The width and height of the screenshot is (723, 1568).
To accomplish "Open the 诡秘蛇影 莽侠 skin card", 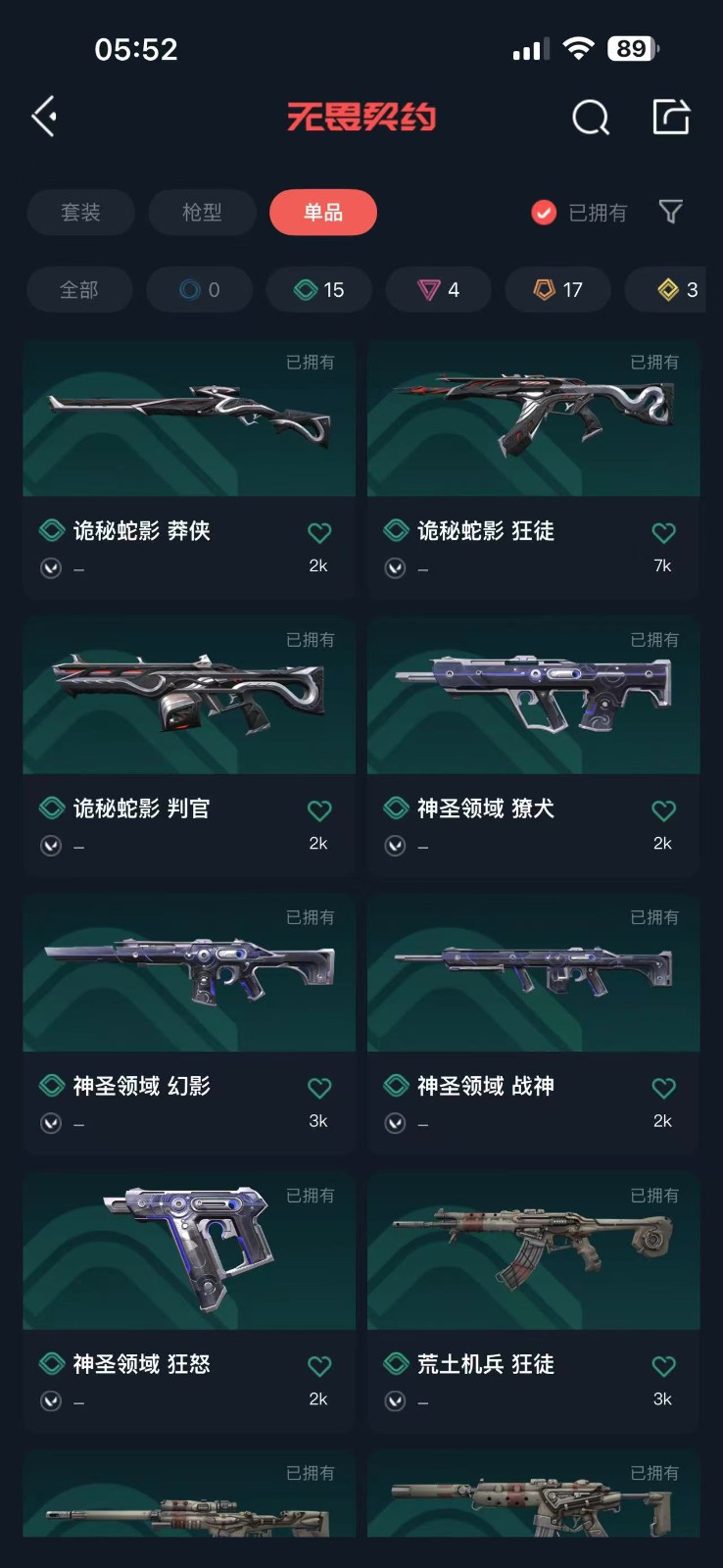I will [x=189, y=469].
